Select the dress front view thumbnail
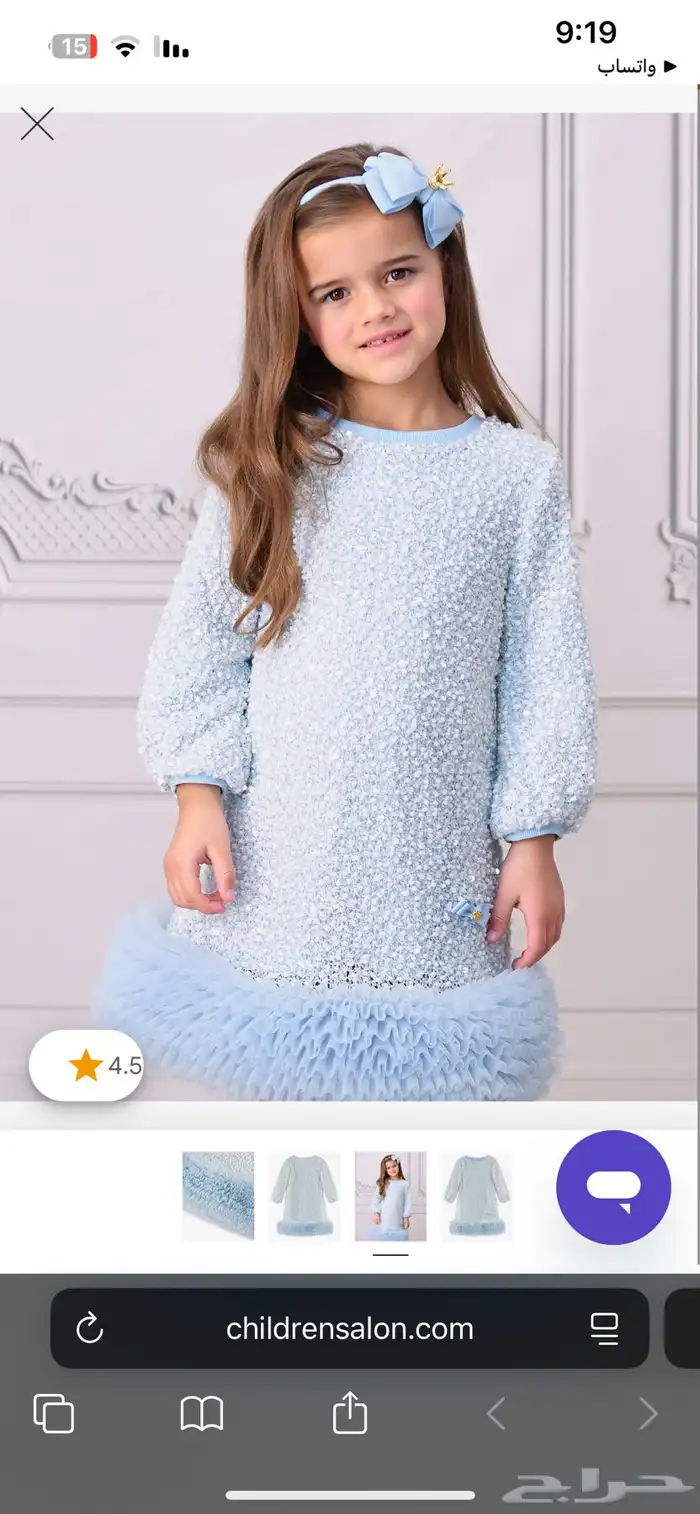Image resolution: width=700 pixels, height=1514 pixels. pos(304,1196)
